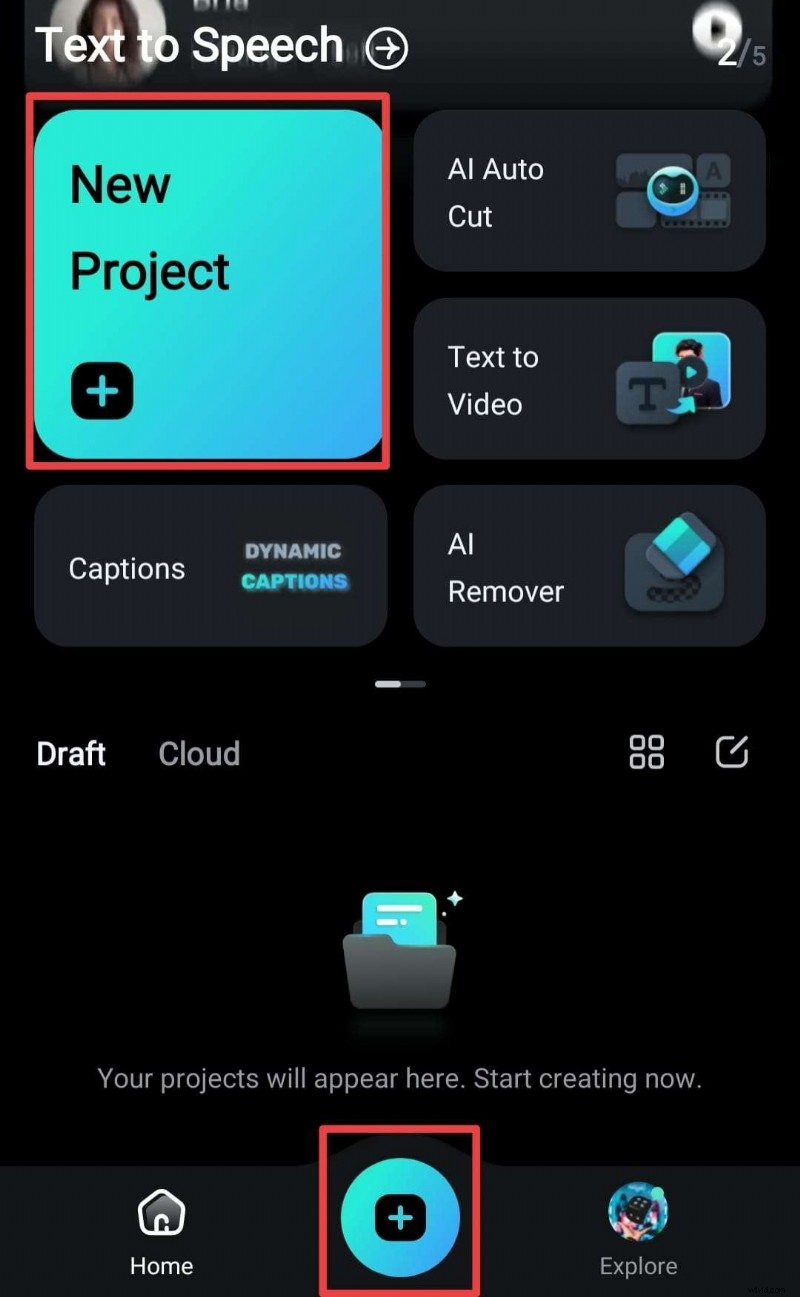Tap the carousel progress indicator dots

pos(400,684)
